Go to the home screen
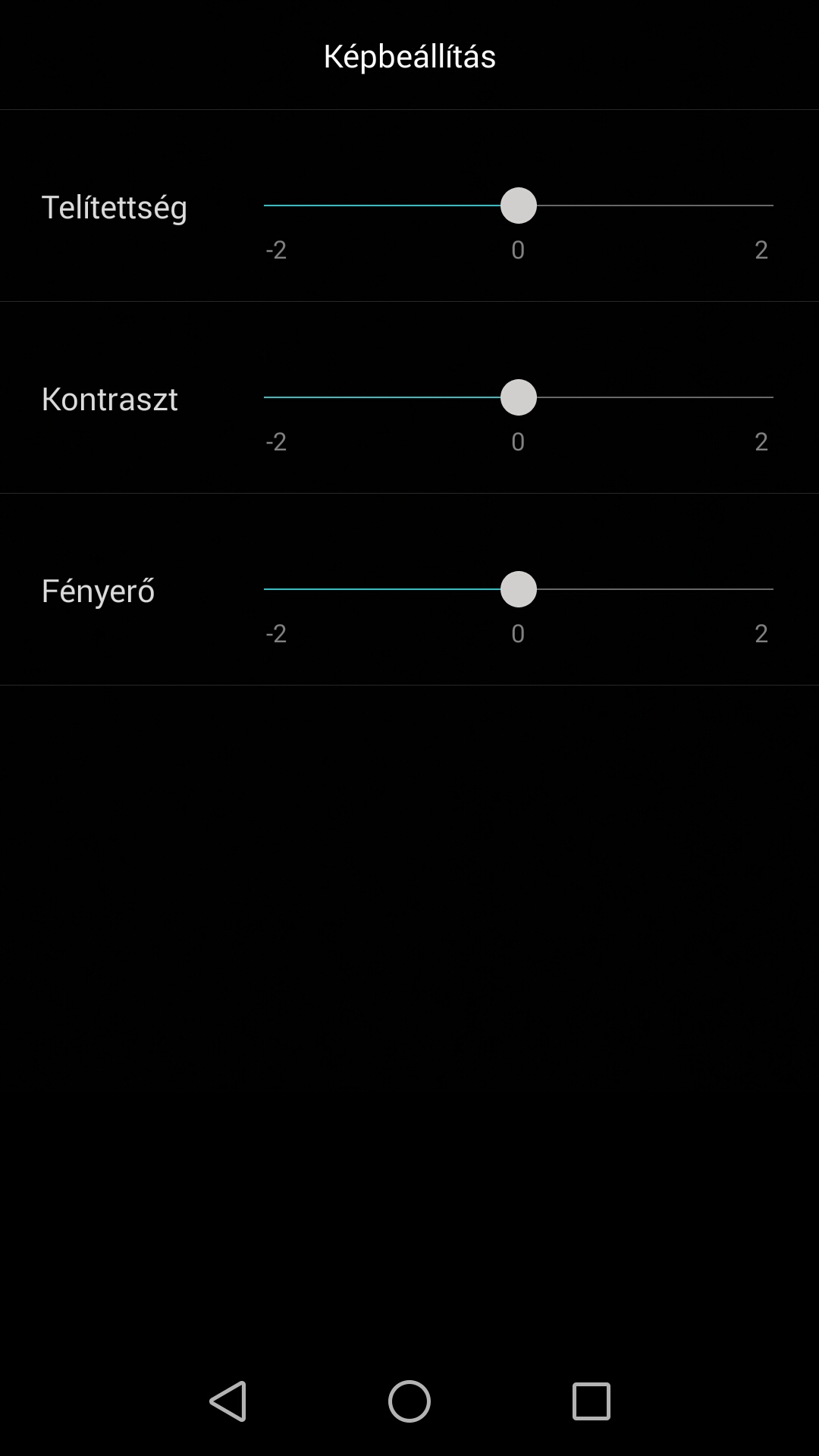 (409, 1401)
